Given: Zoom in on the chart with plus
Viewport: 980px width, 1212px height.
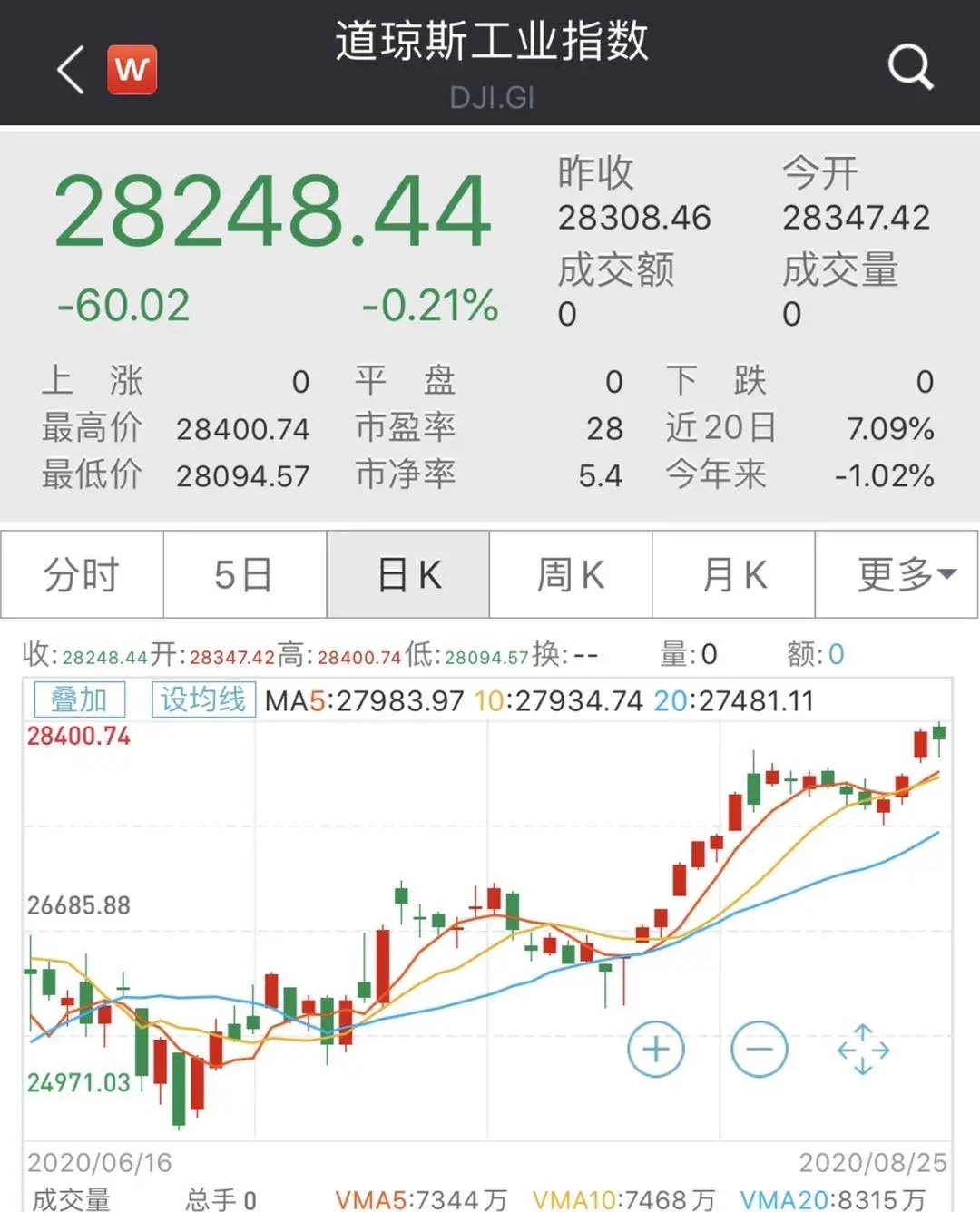Looking at the screenshot, I should pos(656,1050).
